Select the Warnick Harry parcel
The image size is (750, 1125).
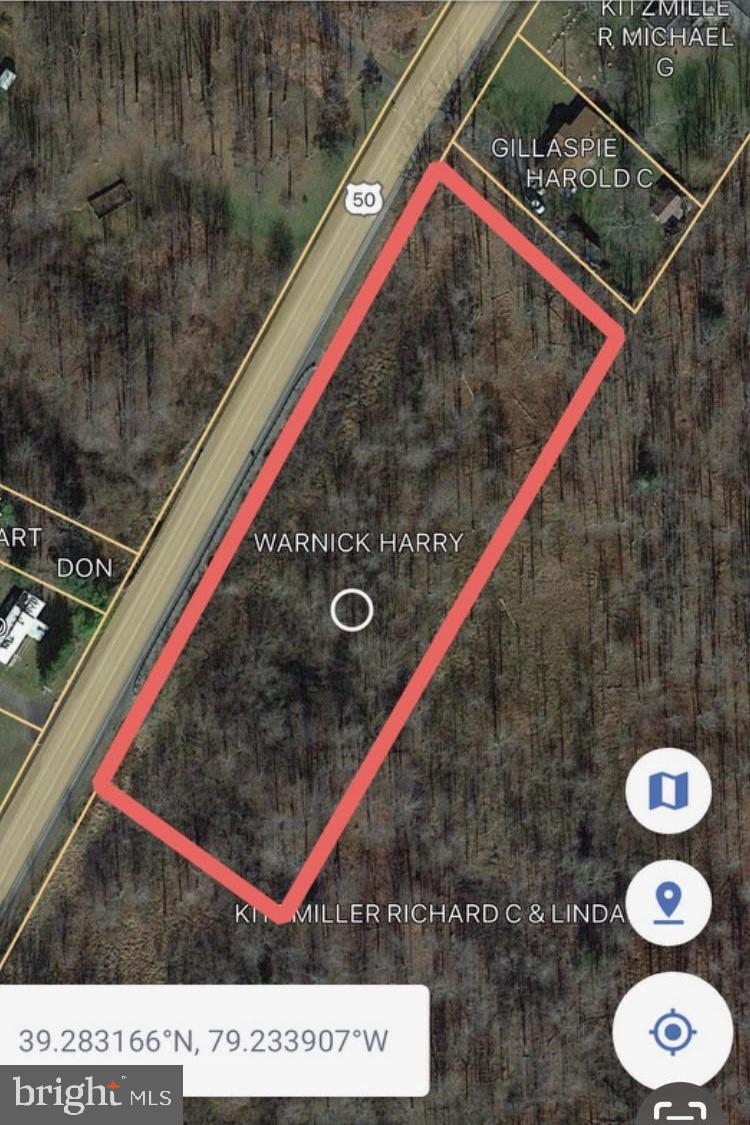pos(357,543)
